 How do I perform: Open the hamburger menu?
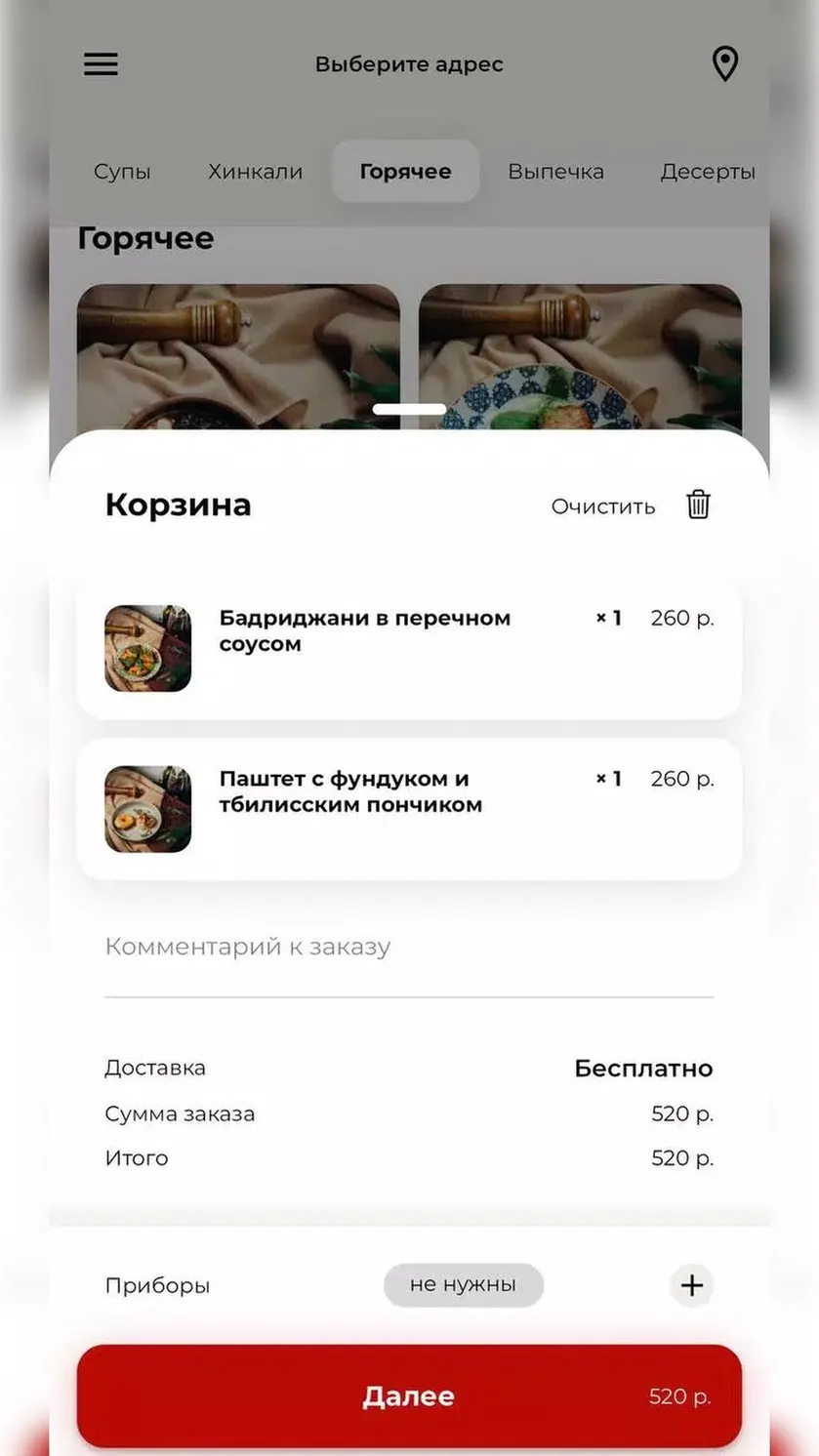coord(101,64)
